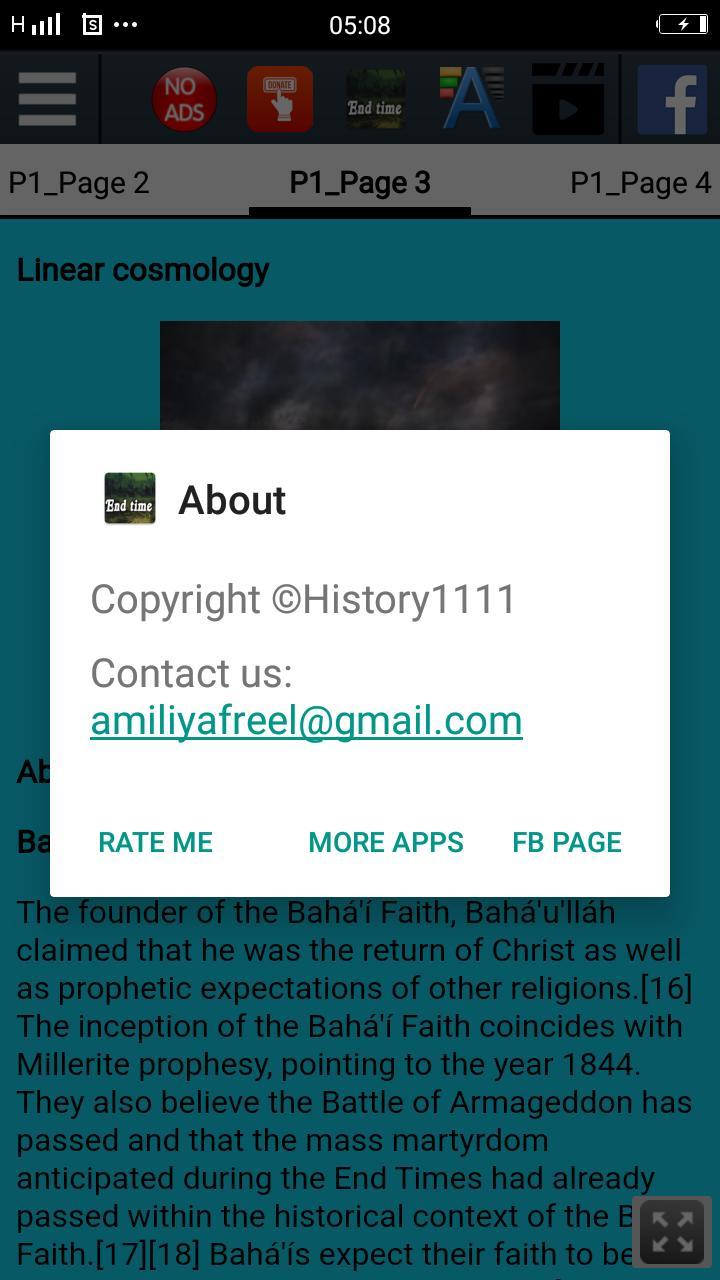Open the font settings letter A icon
The height and width of the screenshot is (1280, 720).
[471, 98]
